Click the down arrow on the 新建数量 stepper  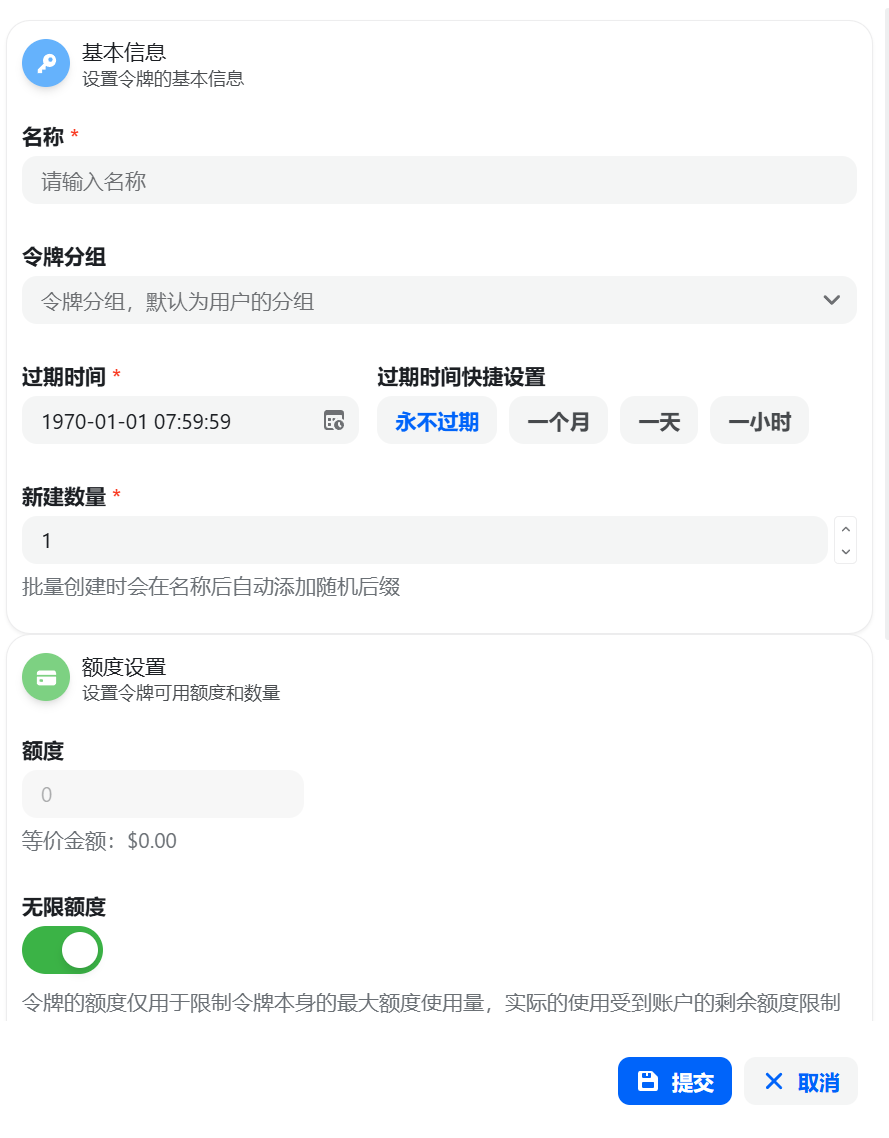pyautogui.click(x=845, y=553)
